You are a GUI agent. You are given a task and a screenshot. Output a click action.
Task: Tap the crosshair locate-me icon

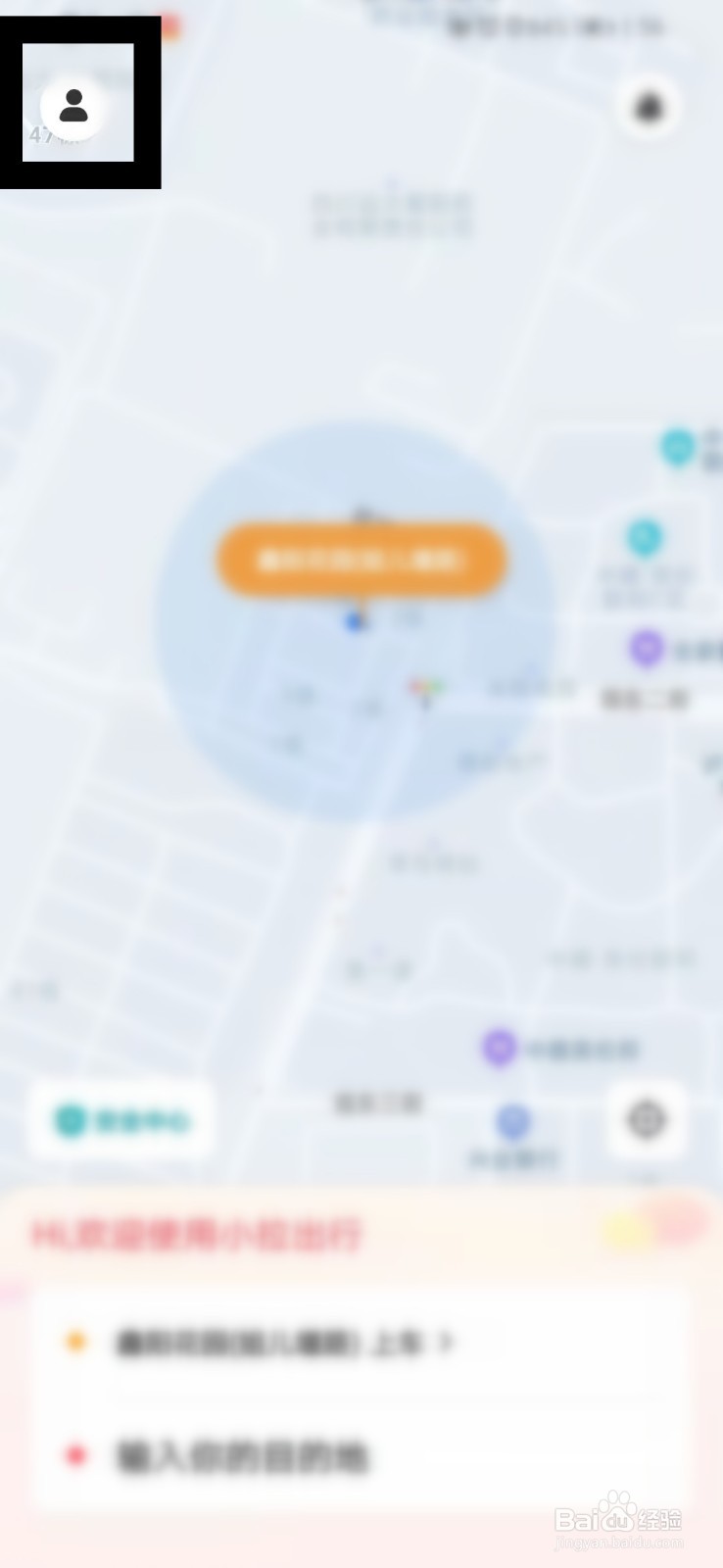pos(646,1120)
